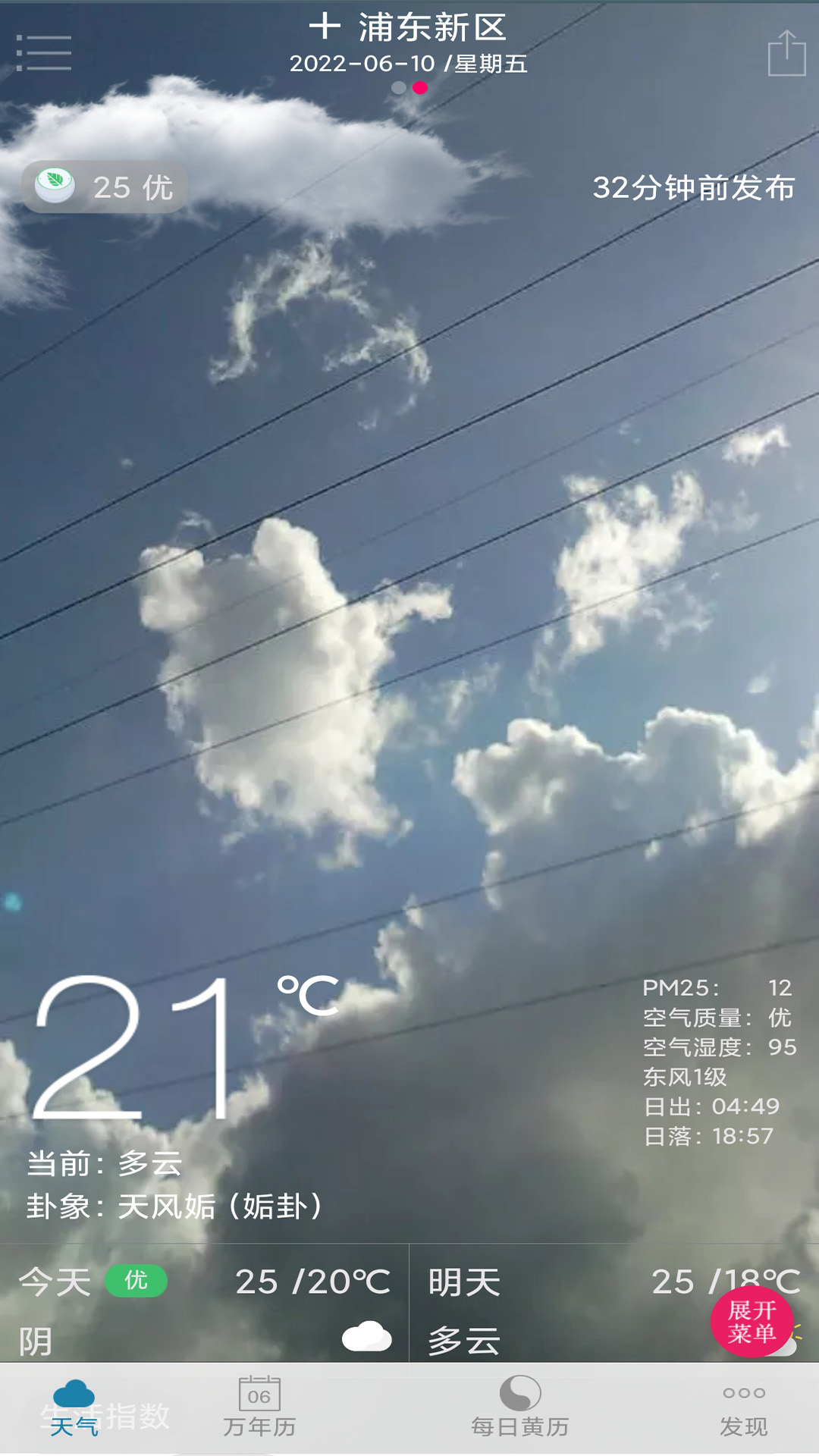This screenshot has height=1456, width=819.
Task: Switch to the first page indicator dot
Action: click(x=398, y=88)
